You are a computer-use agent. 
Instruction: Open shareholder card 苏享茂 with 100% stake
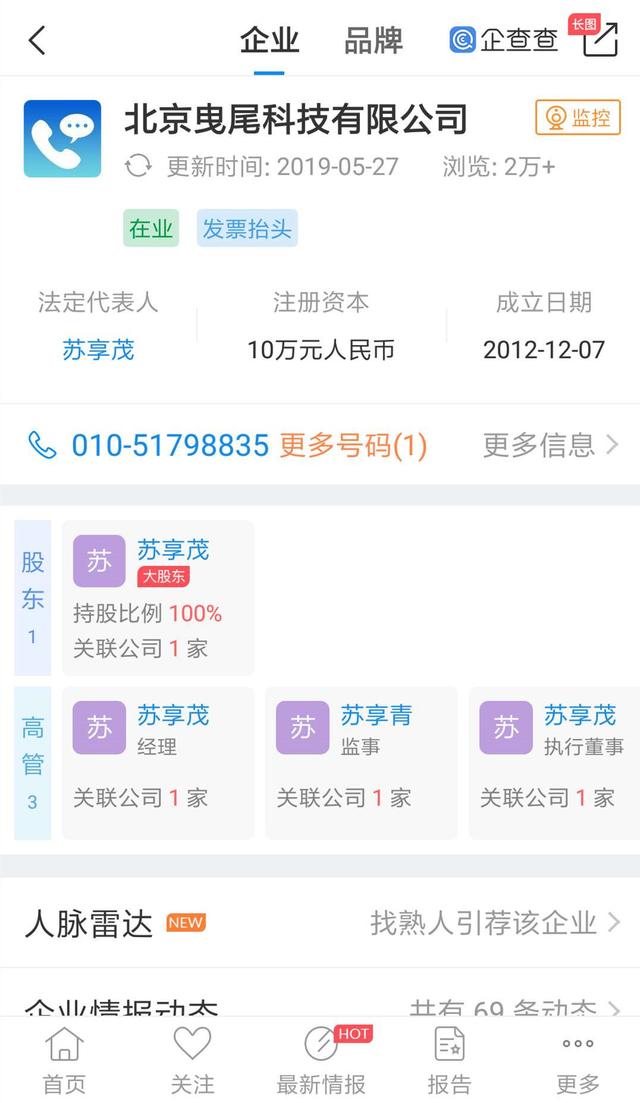[x=158, y=598]
